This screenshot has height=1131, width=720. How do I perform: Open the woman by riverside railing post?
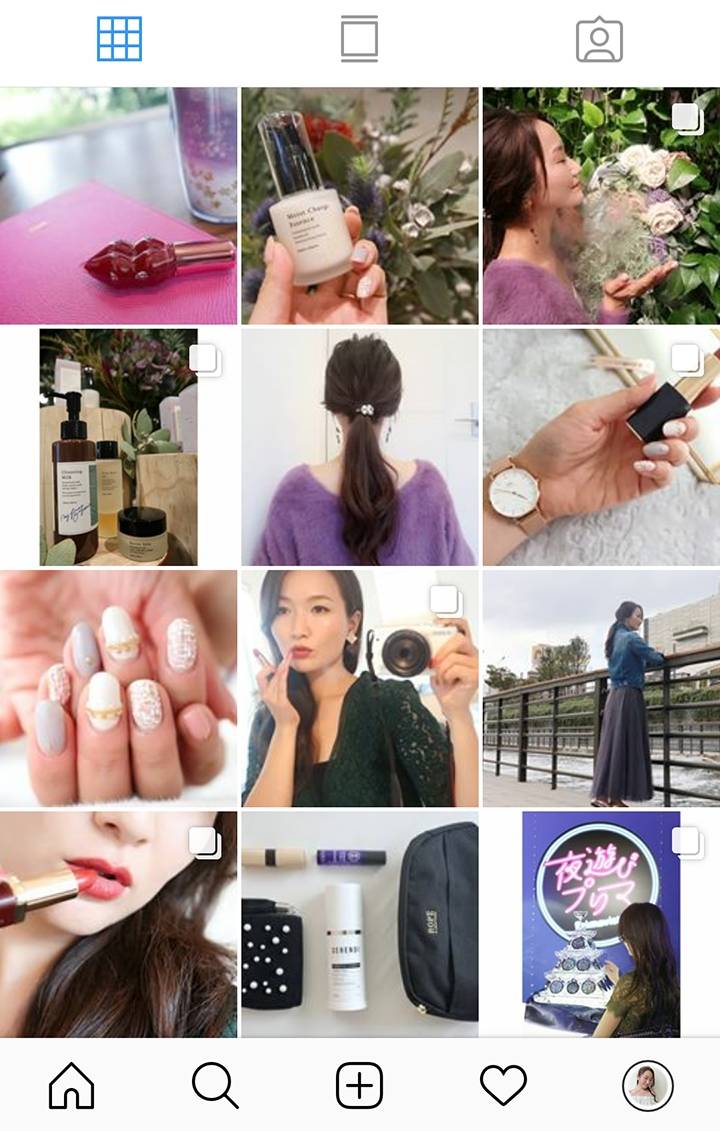(x=601, y=689)
